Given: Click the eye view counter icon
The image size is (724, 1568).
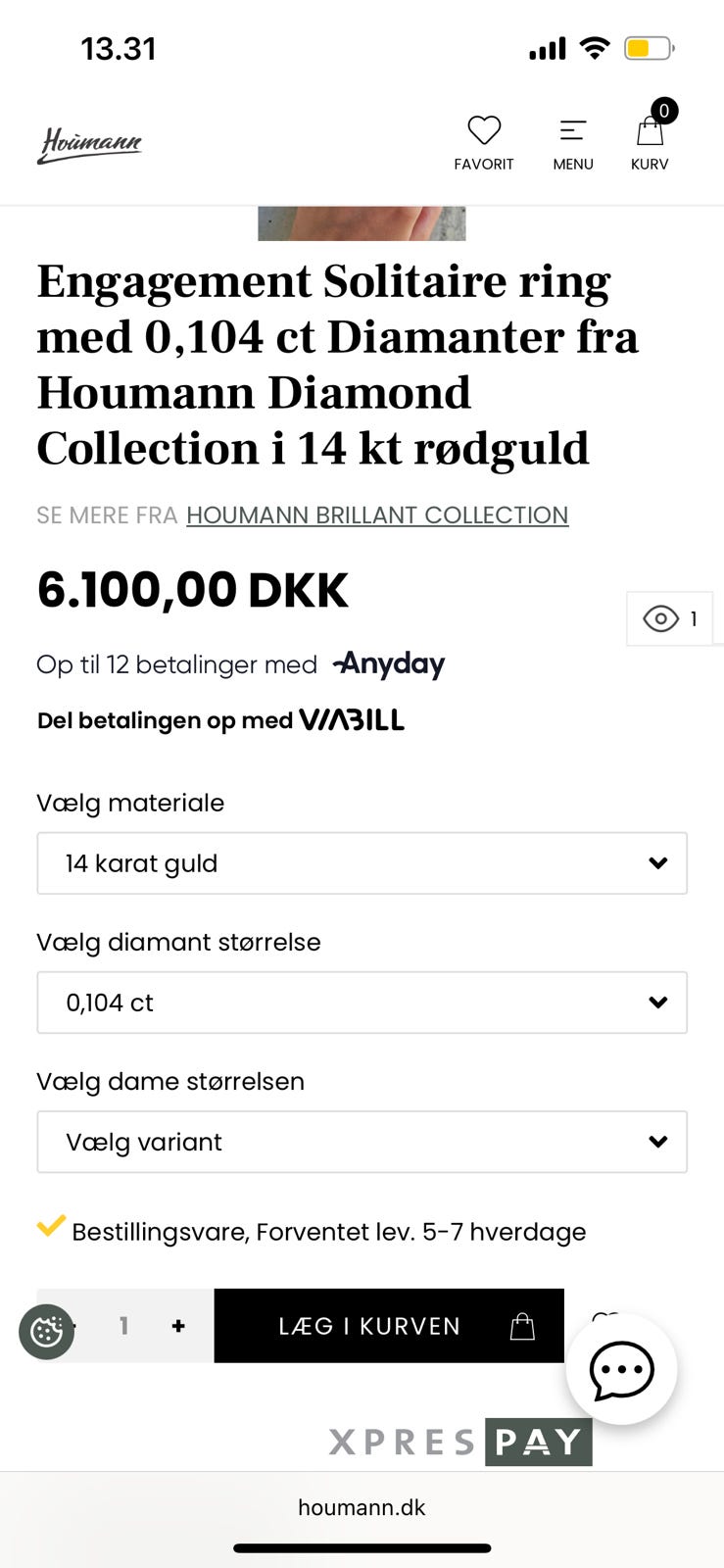Looking at the screenshot, I should [662, 618].
